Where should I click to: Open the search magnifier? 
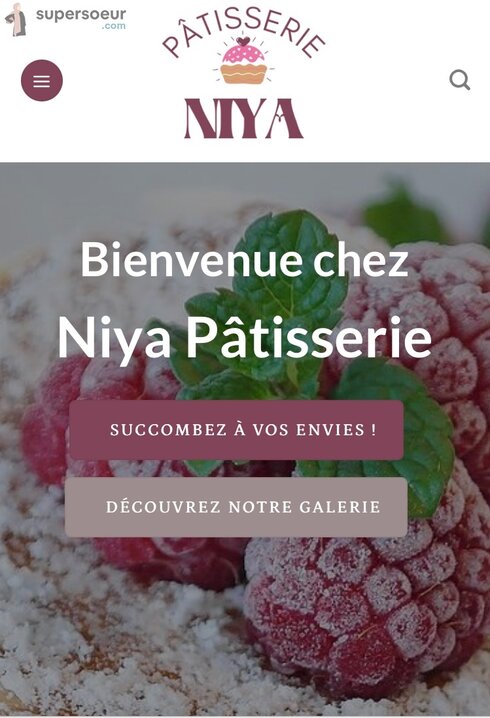459,80
